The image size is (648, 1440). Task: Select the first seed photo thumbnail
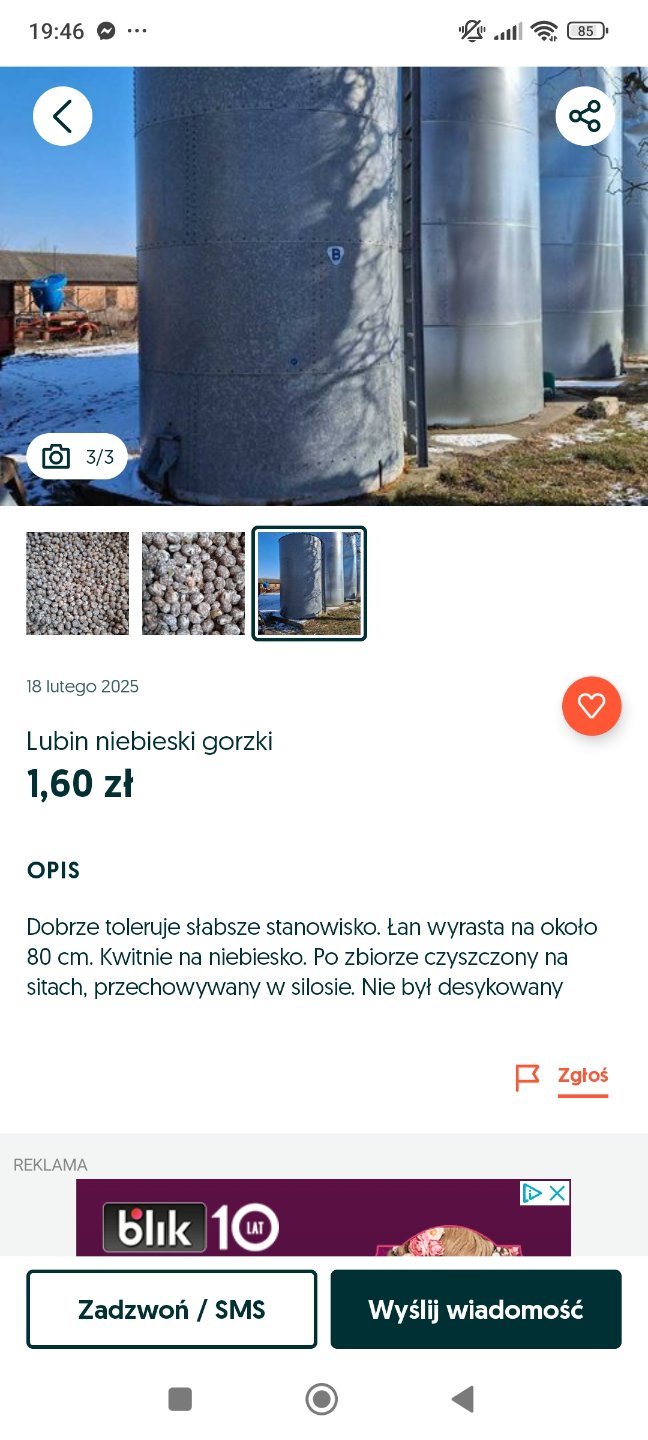77,583
